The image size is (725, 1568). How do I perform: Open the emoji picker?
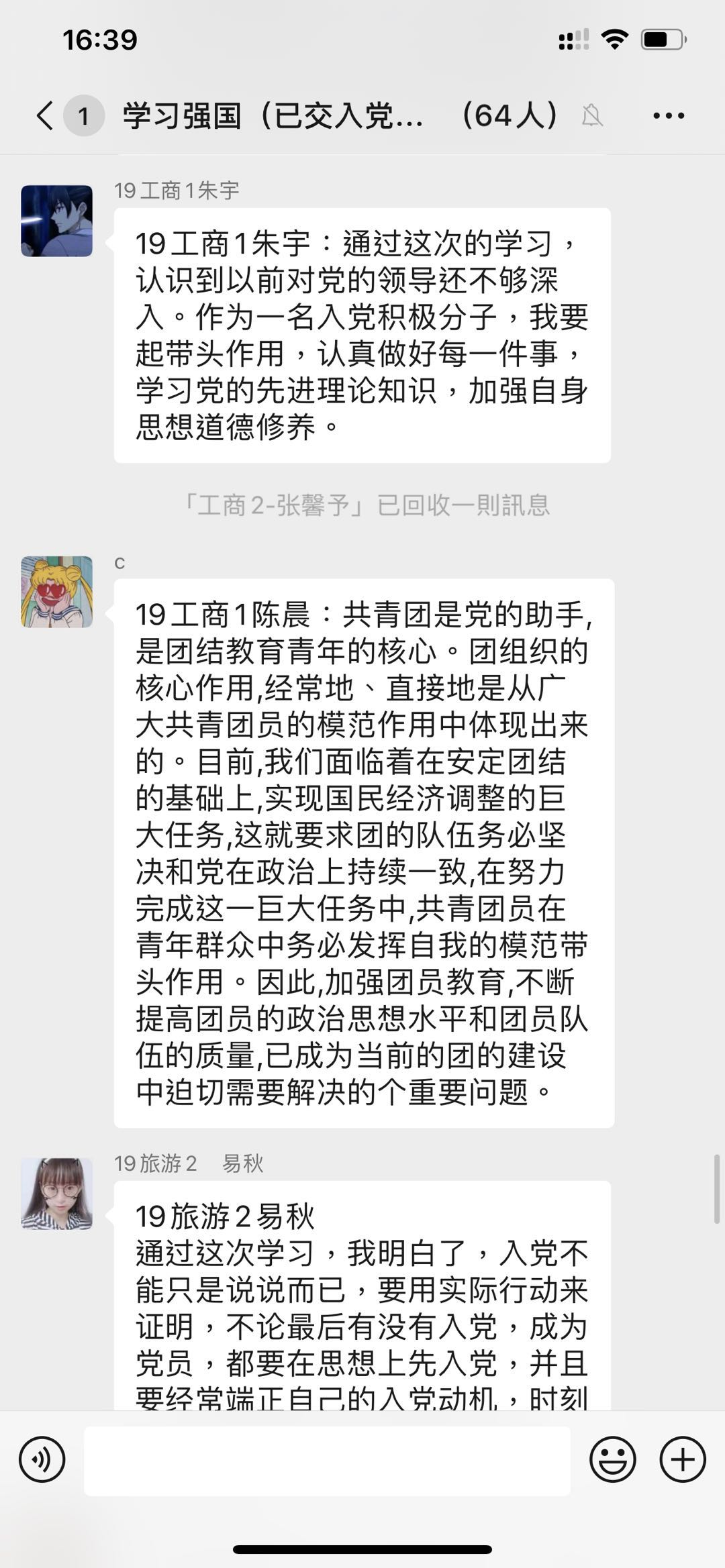(x=612, y=1459)
